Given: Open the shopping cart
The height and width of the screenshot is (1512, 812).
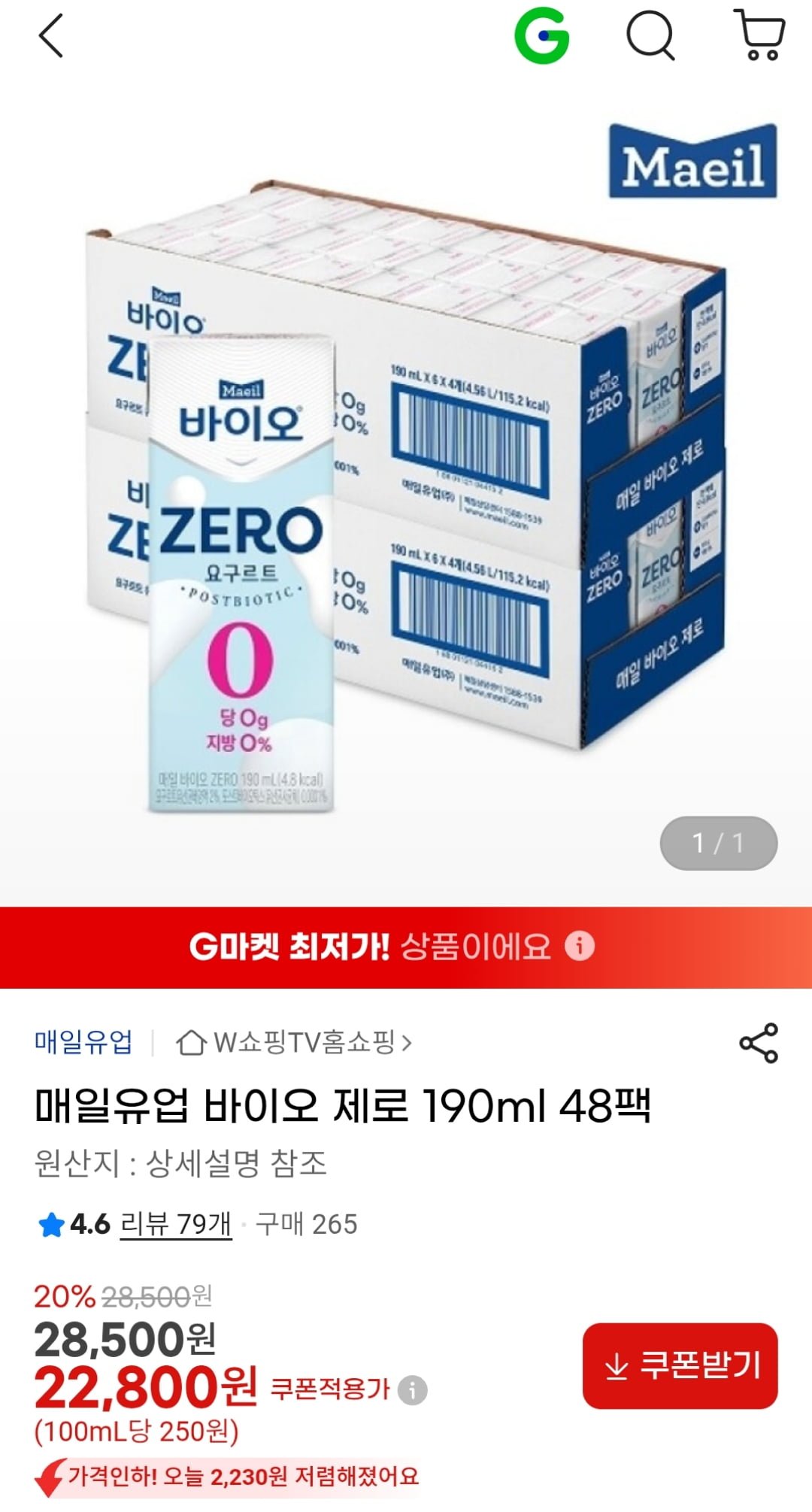Looking at the screenshot, I should click(760, 35).
